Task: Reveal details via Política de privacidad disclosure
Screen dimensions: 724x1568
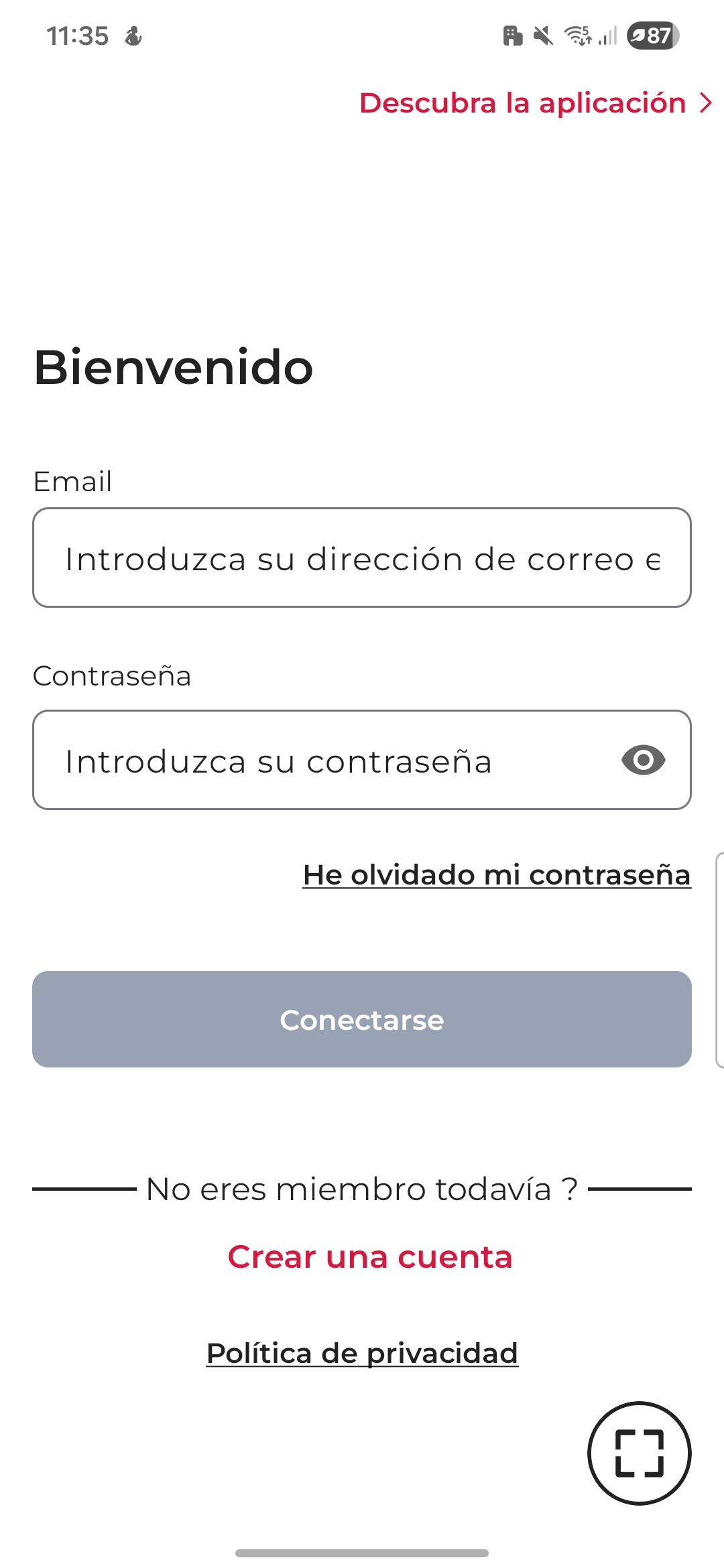Action: [362, 1352]
